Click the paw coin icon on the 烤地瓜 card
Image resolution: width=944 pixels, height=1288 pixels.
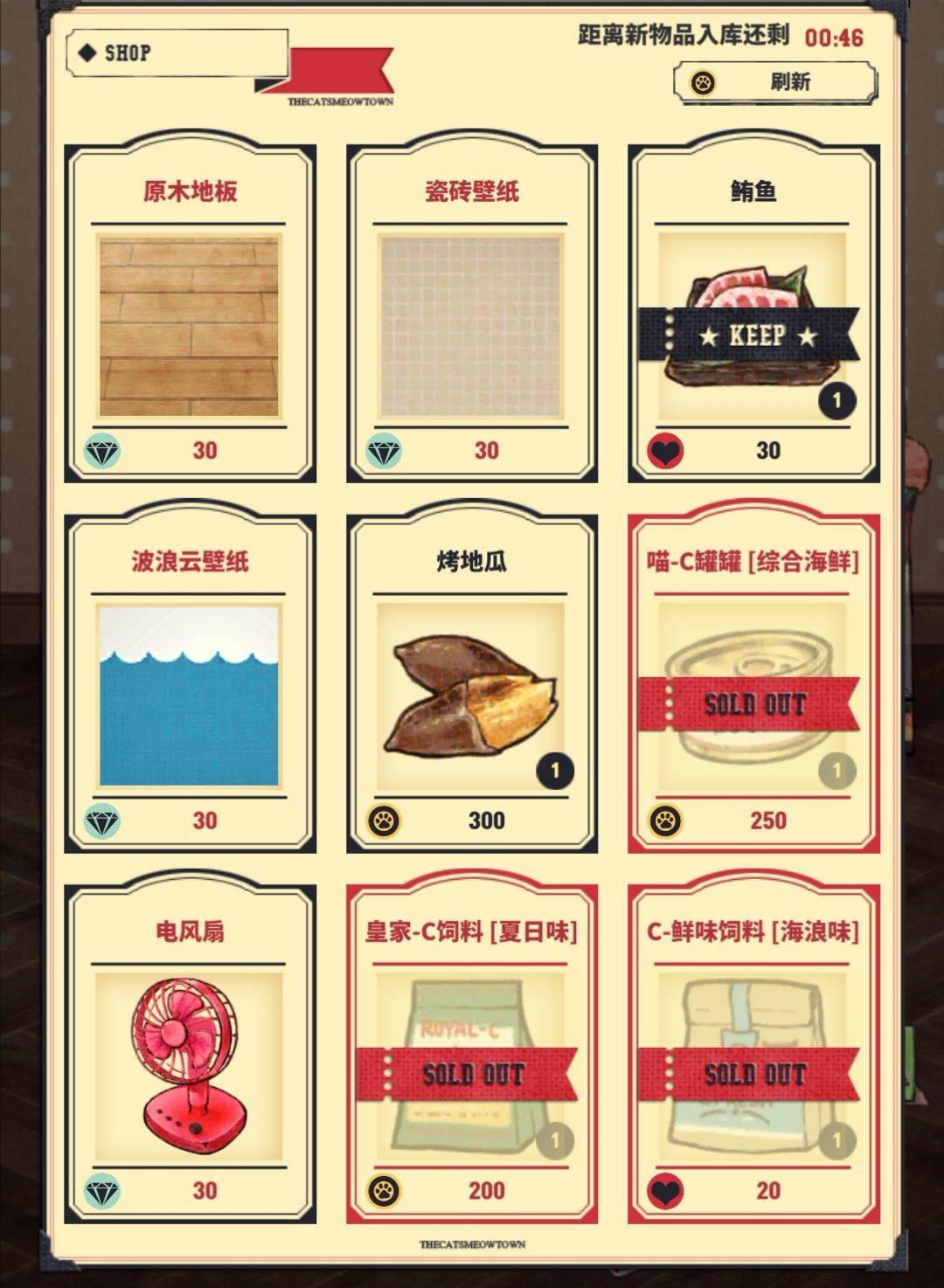pos(385,821)
